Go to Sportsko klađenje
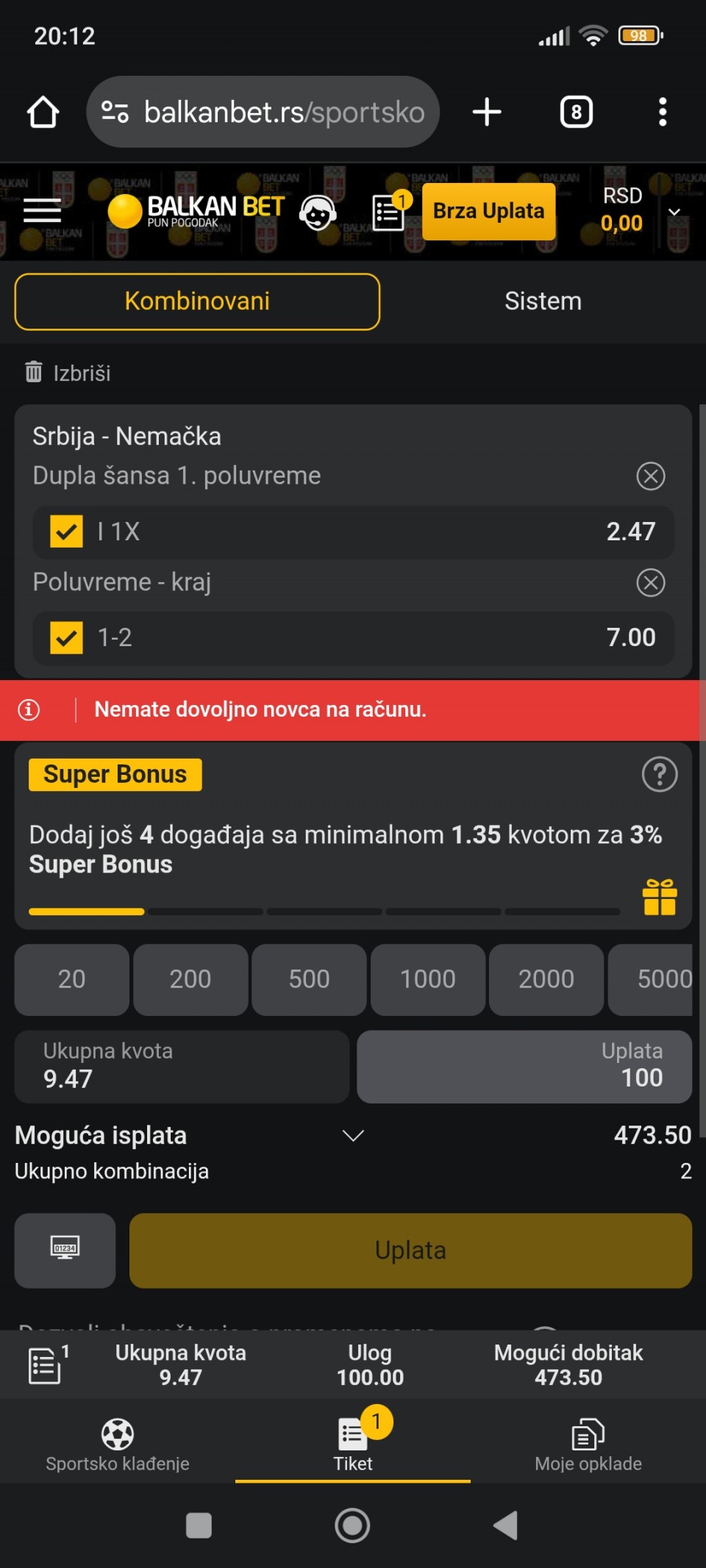 coord(118,1444)
